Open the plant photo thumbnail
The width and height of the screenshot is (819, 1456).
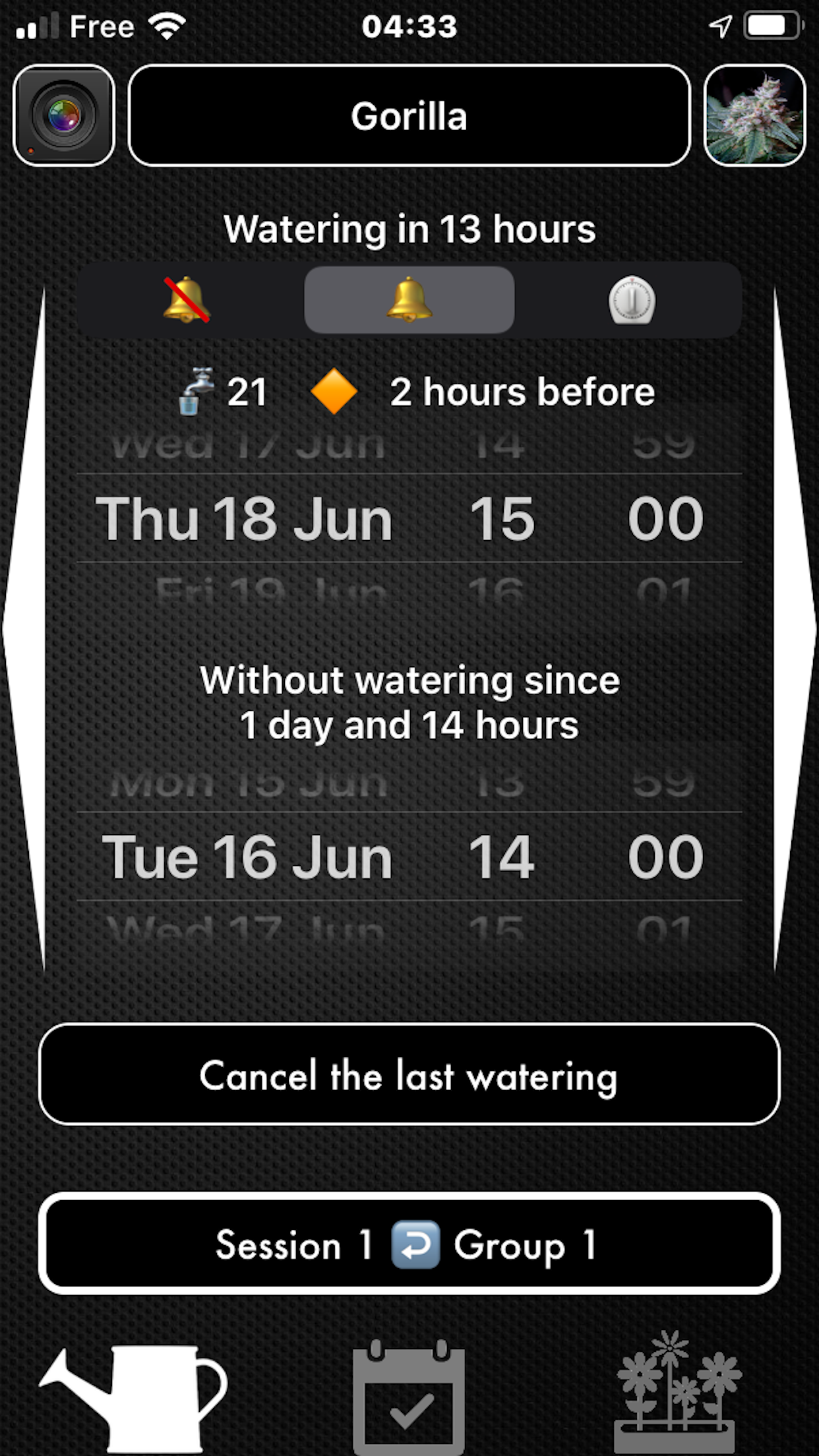pyautogui.click(x=754, y=115)
